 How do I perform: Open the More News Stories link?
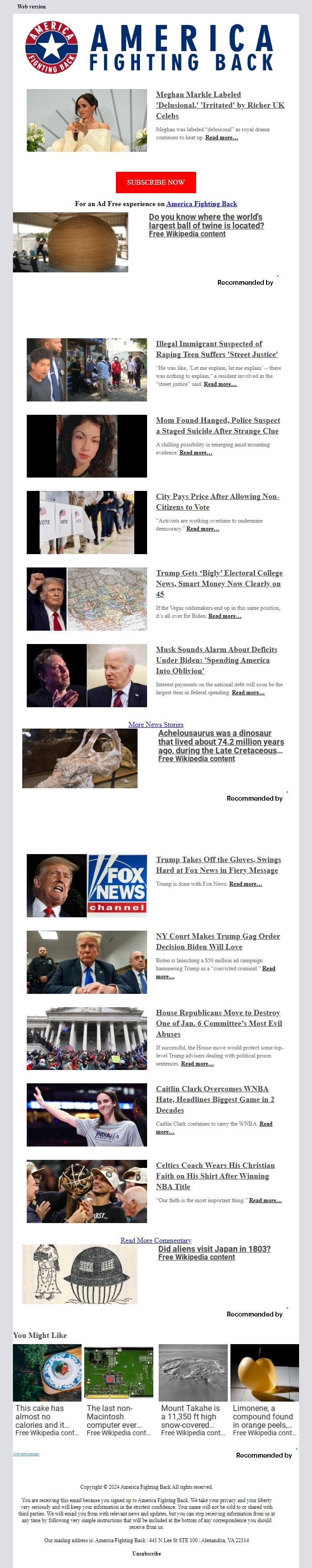point(156,724)
